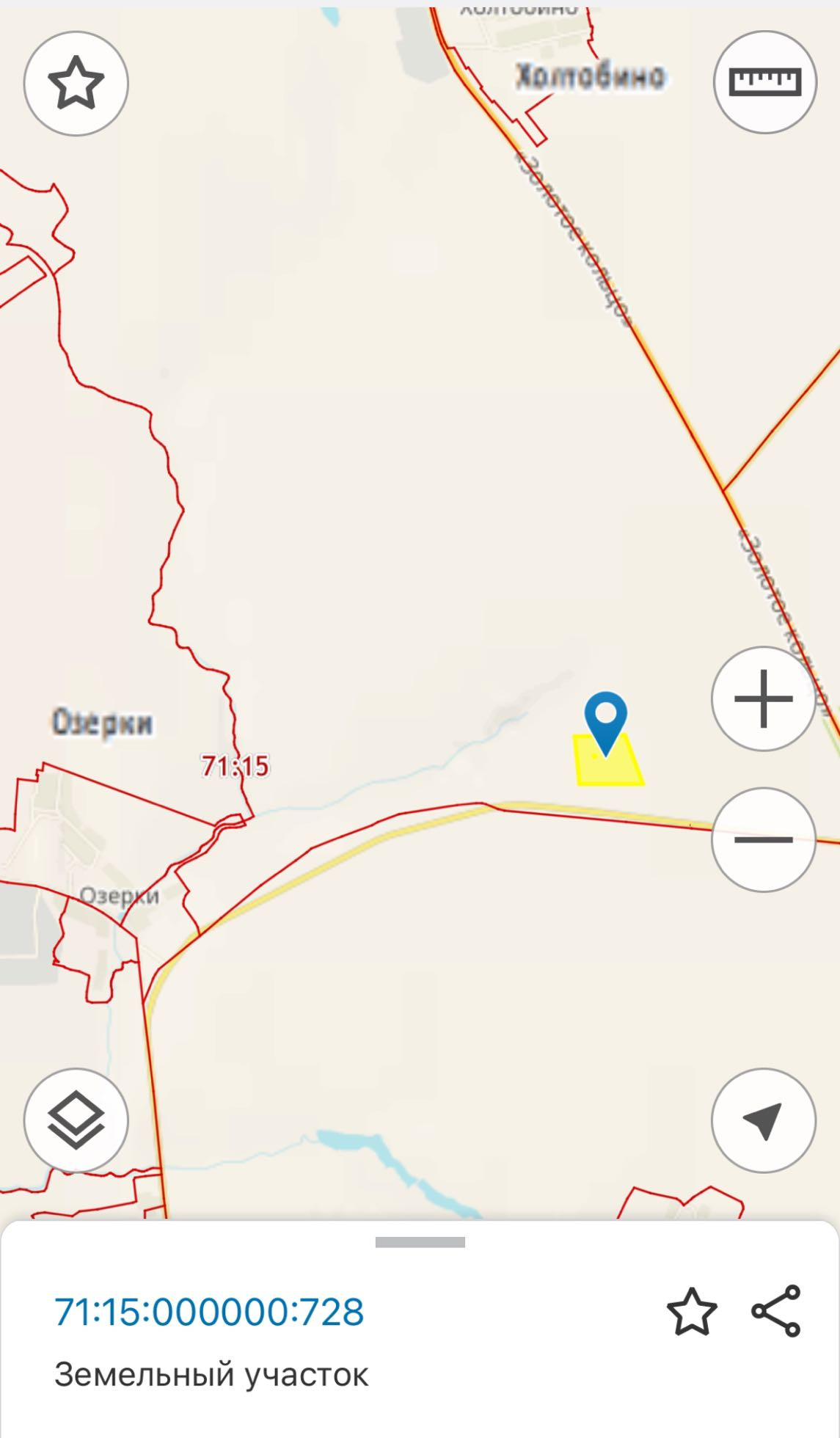Expand the bottom info panel handle

tap(420, 1242)
